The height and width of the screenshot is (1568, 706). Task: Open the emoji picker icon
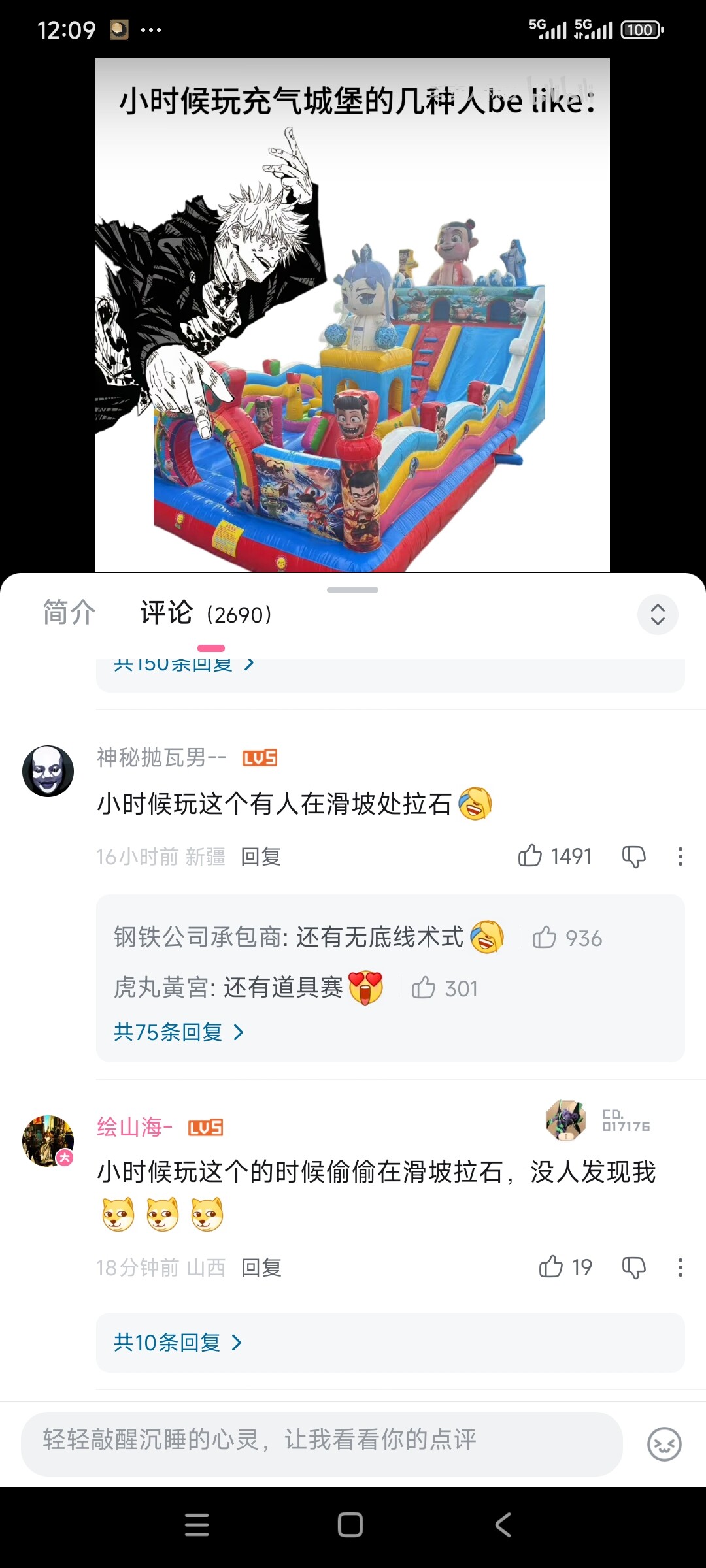[664, 1444]
